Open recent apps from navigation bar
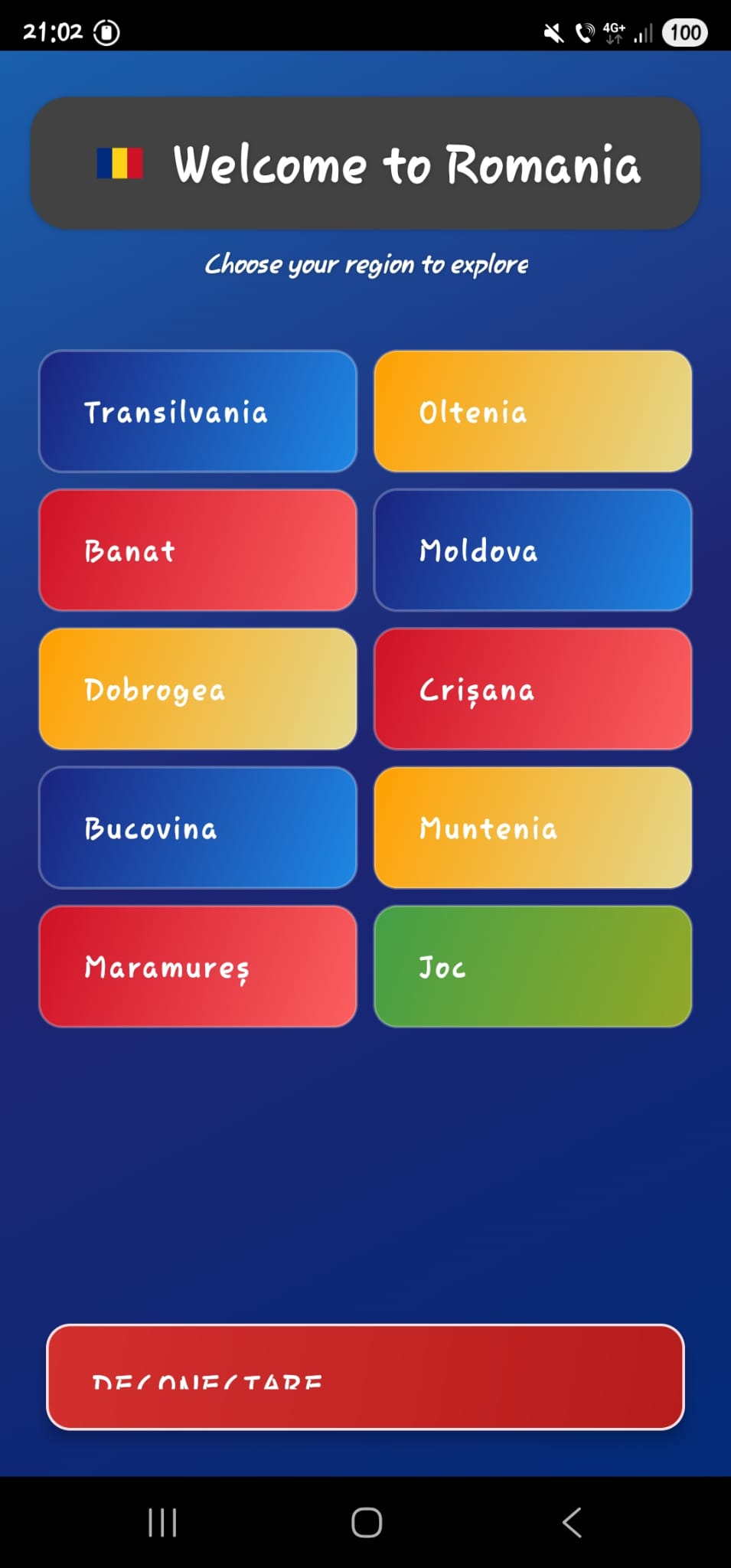Screen dimensions: 731x1568 pos(162,1522)
